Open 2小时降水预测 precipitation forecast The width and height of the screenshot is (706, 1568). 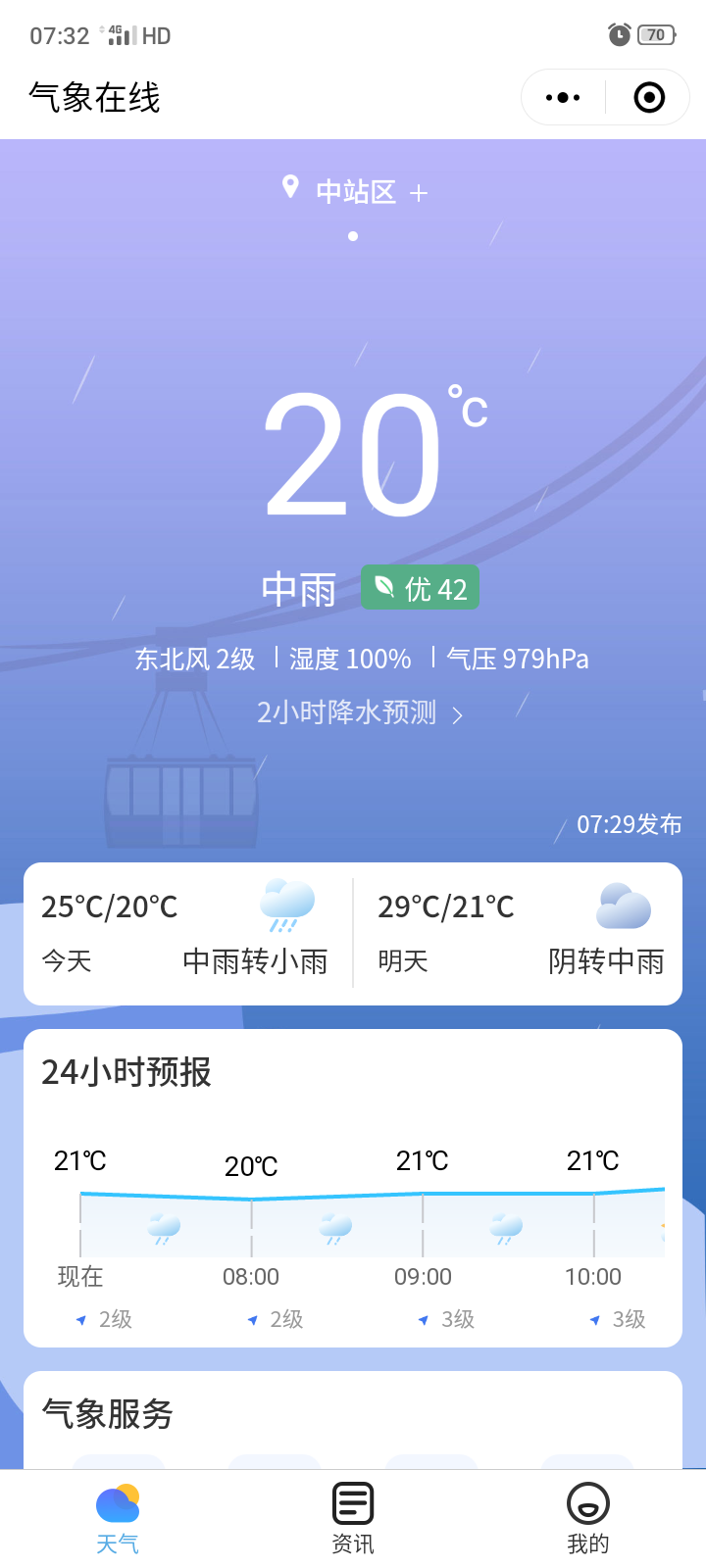tap(359, 712)
